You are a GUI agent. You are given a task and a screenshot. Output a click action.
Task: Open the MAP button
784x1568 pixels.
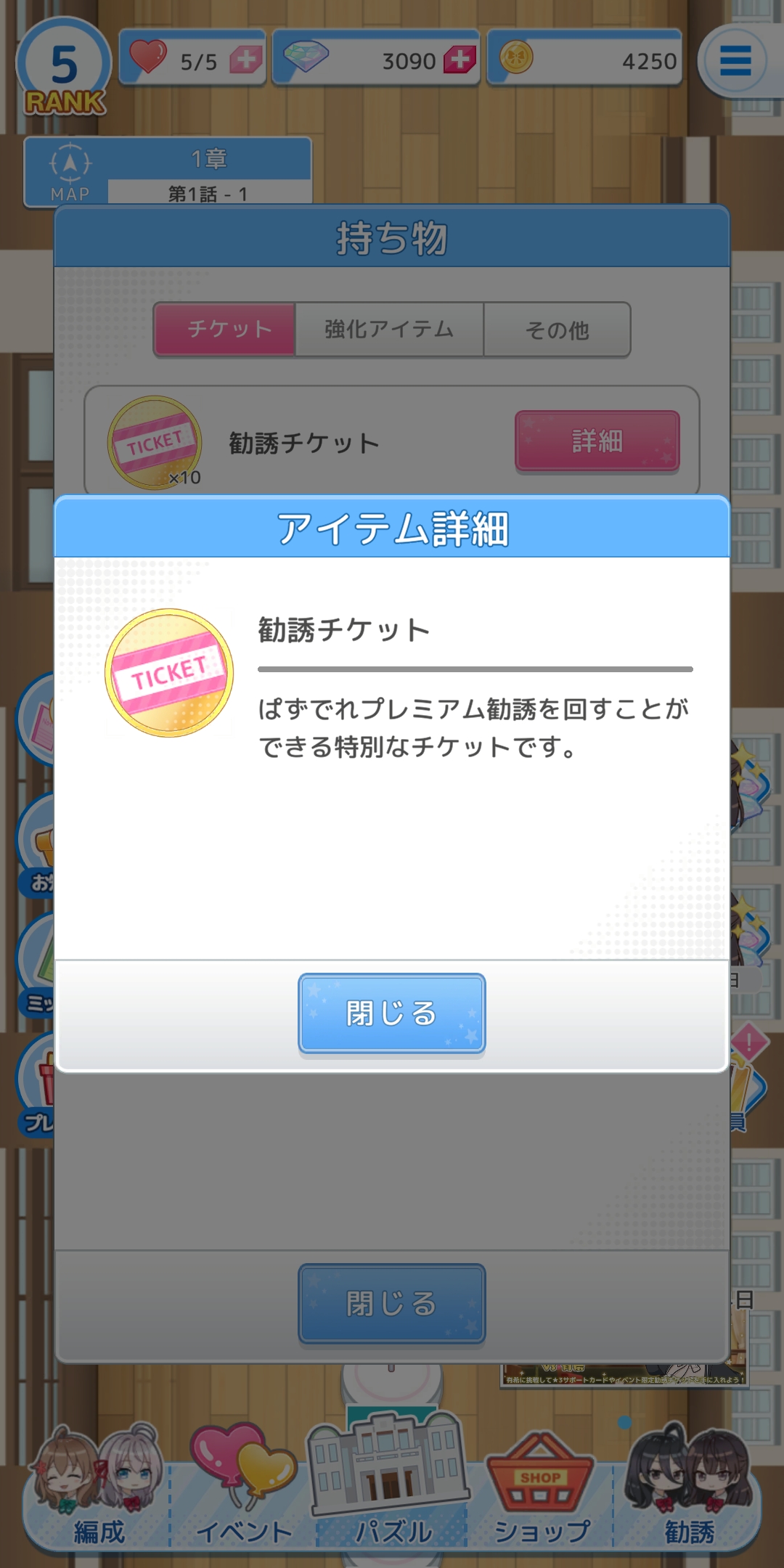[x=70, y=173]
